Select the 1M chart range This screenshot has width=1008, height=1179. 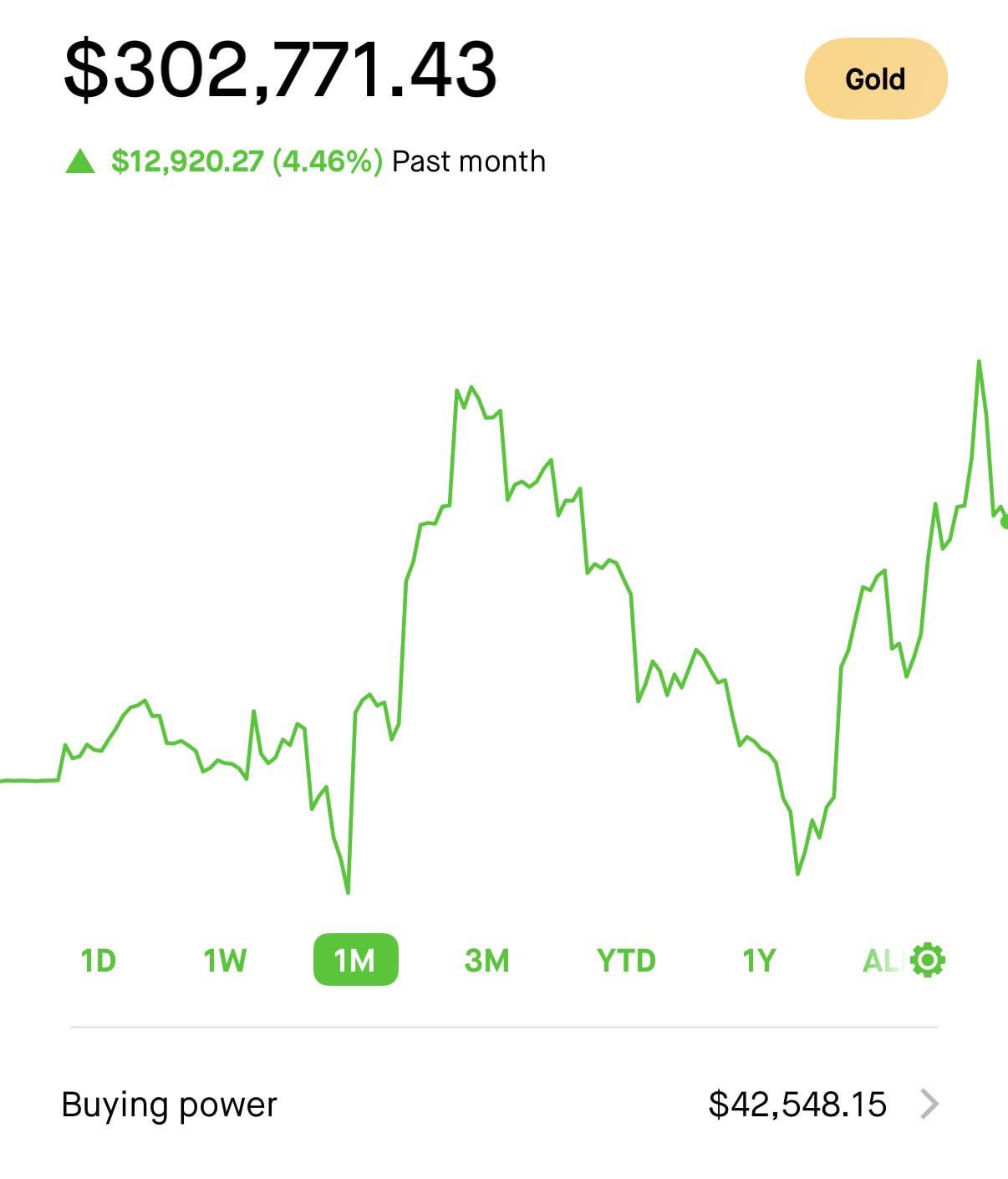[355, 960]
